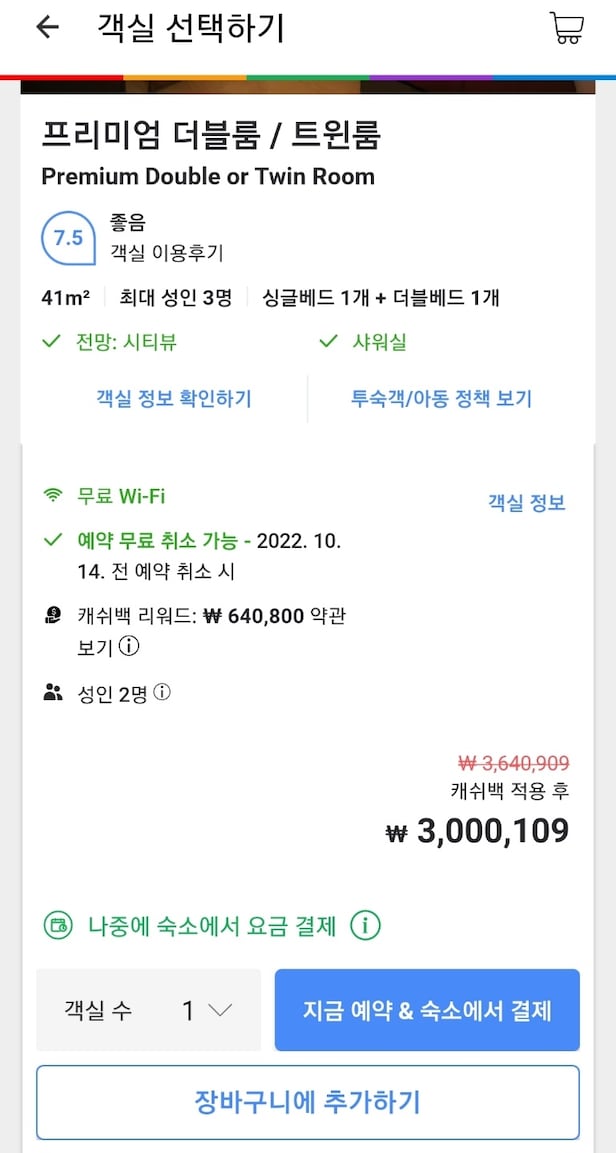Open the 객실 정보 link

point(526,503)
